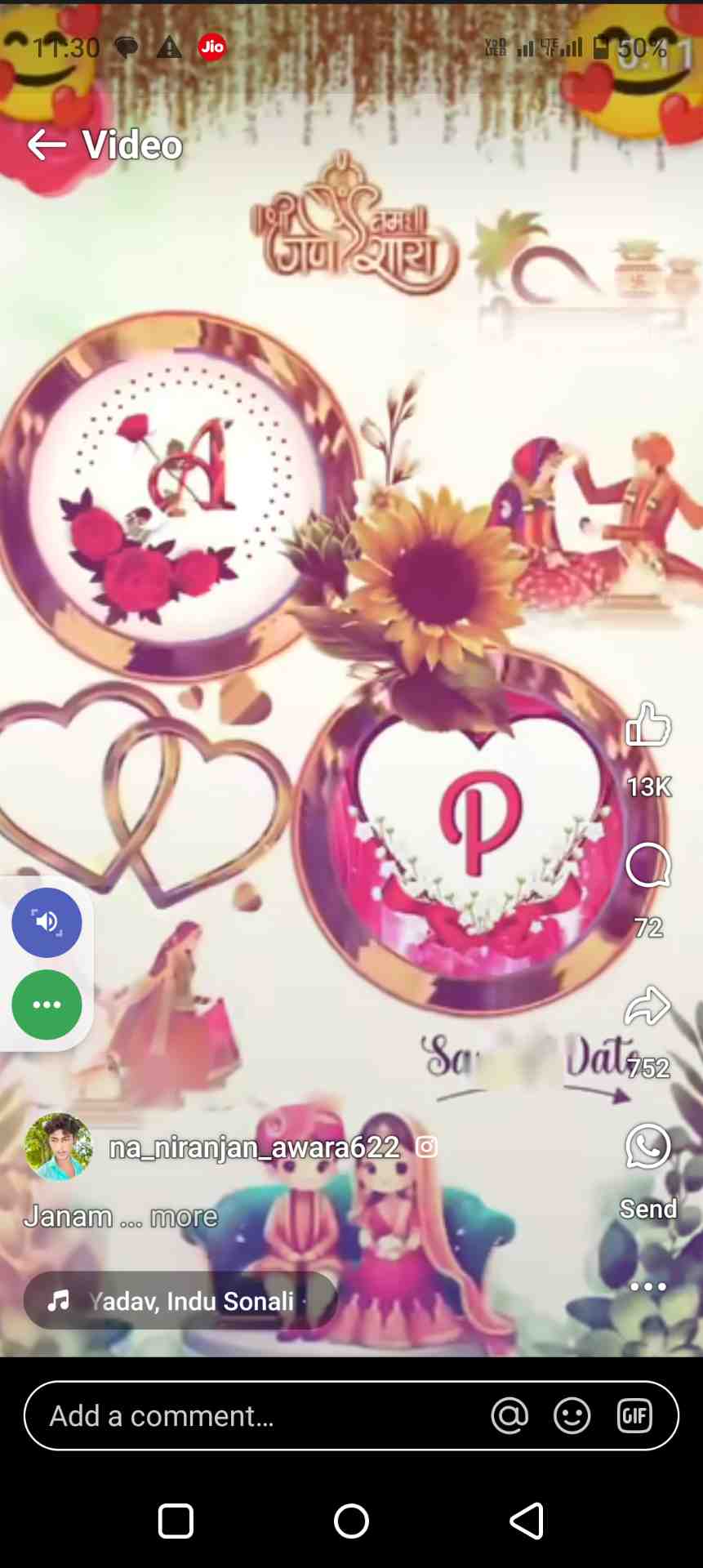Insert a mention with the @ icon

pyautogui.click(x=509, y=1416)
